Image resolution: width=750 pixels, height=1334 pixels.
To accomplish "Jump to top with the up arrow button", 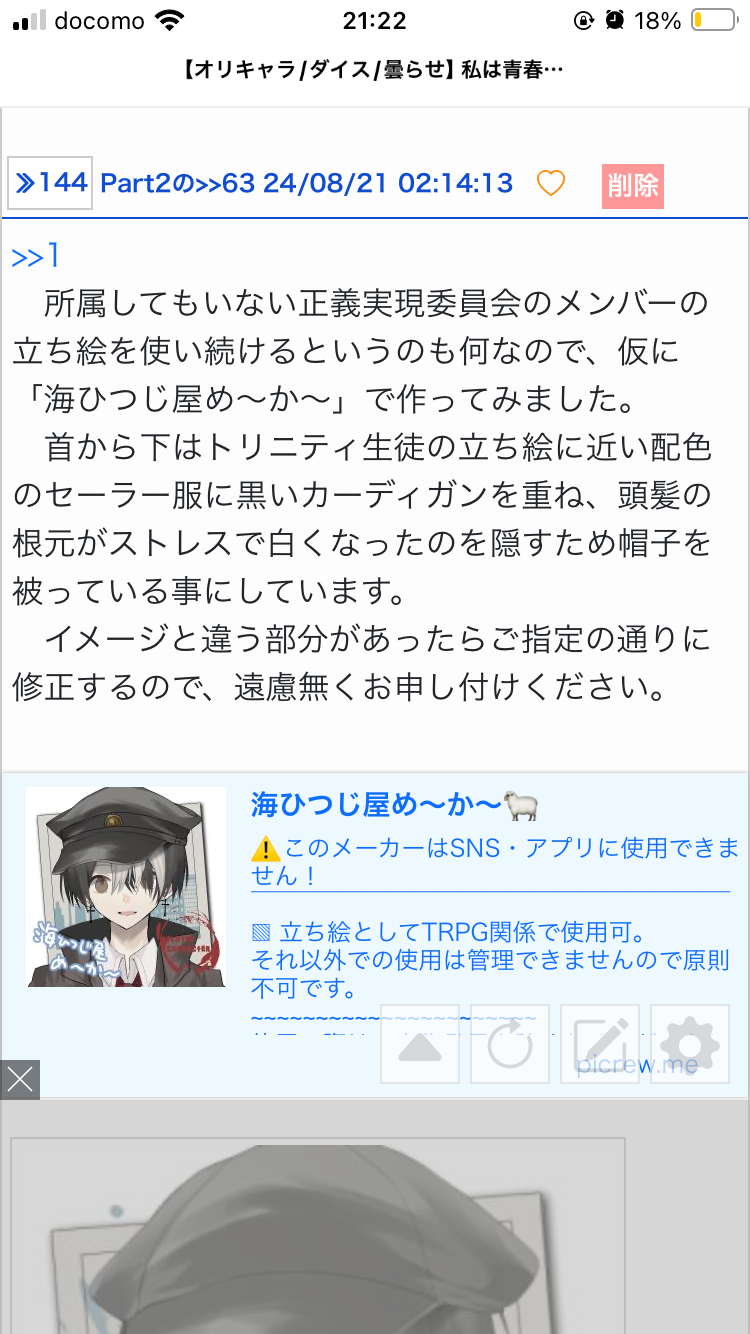I will (x=420, y=1044).
